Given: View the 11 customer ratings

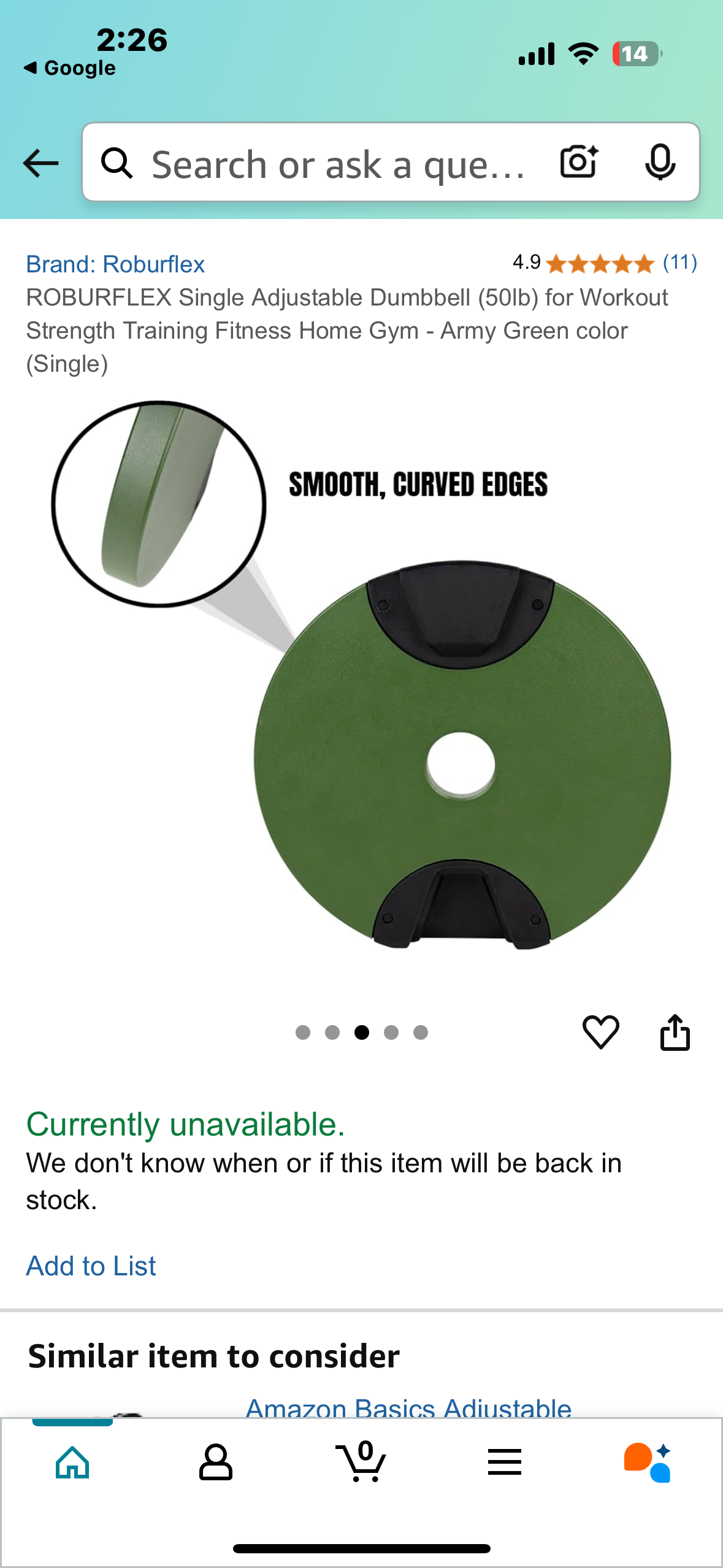Looking at the screenshot, I should click(679, 263).
